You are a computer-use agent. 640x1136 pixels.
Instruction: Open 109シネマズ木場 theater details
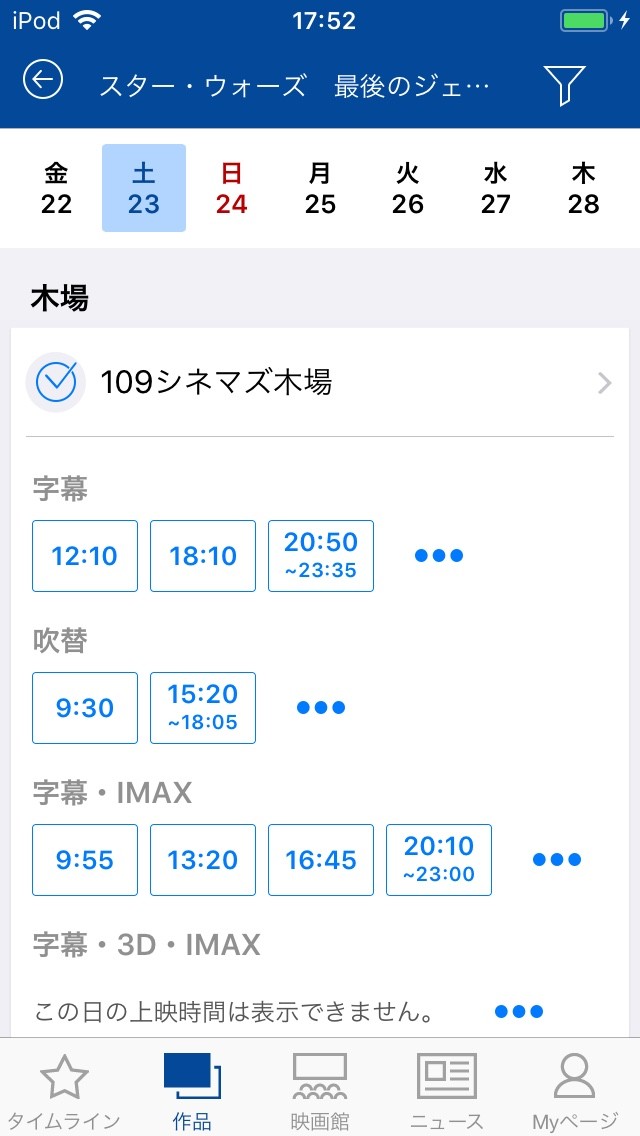[x=320, y=383]
